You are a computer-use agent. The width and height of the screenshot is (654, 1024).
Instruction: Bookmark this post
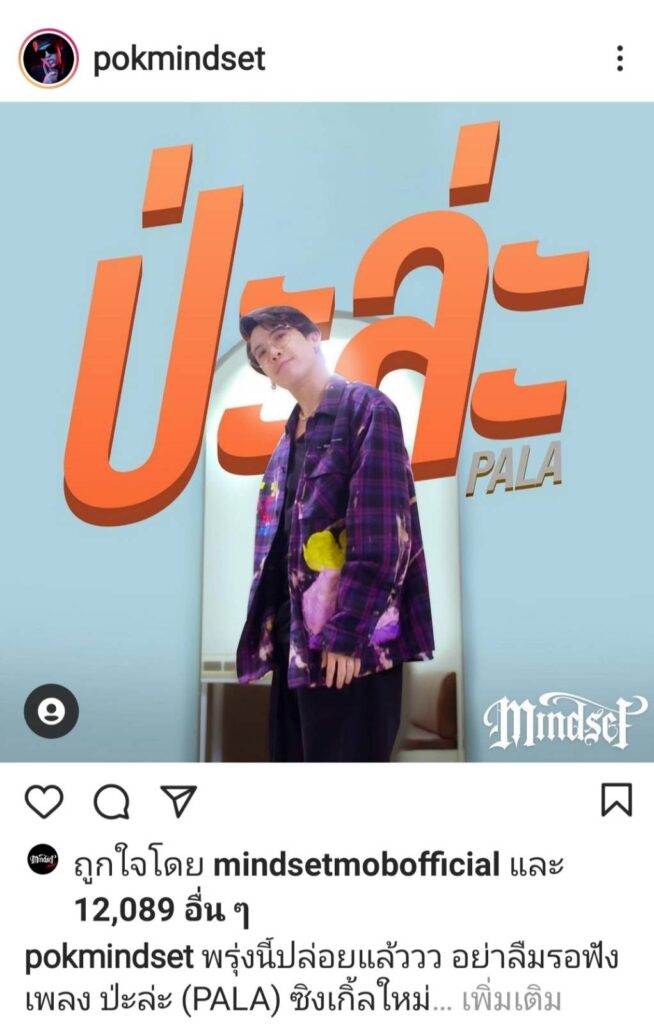(x=616, y=801)
